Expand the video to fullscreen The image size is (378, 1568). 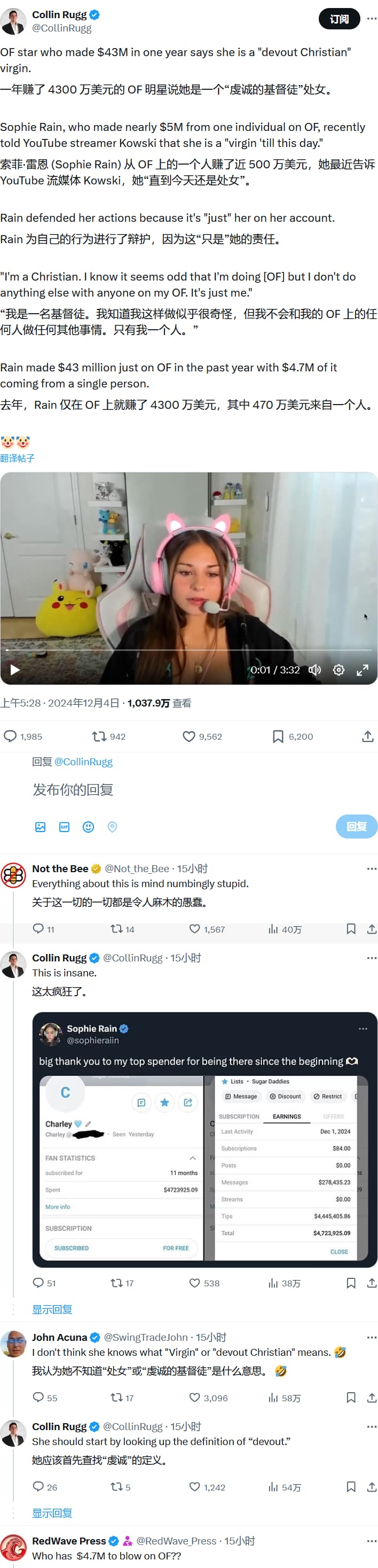tap(362, 670)
